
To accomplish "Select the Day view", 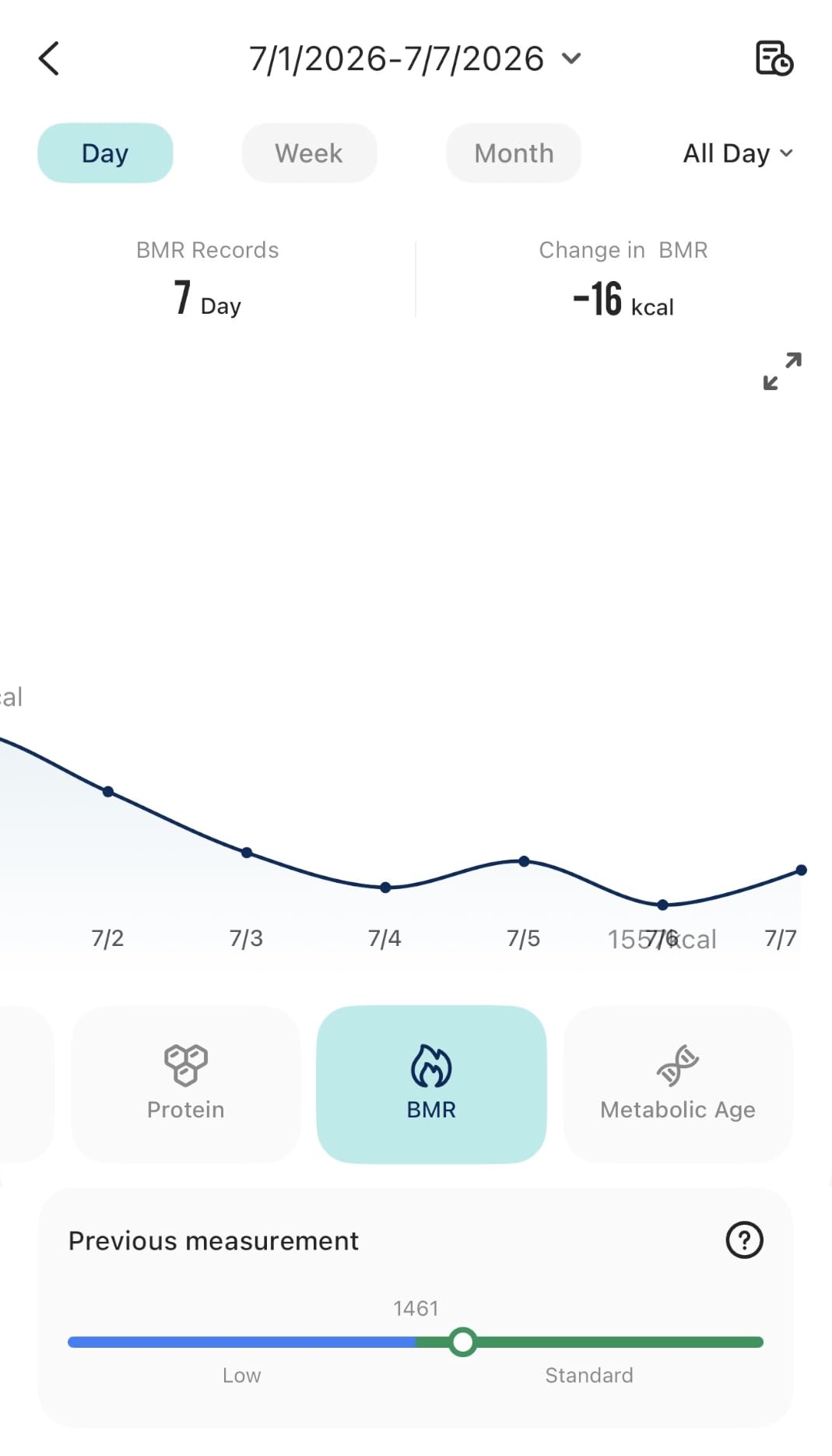I will 105,153.
